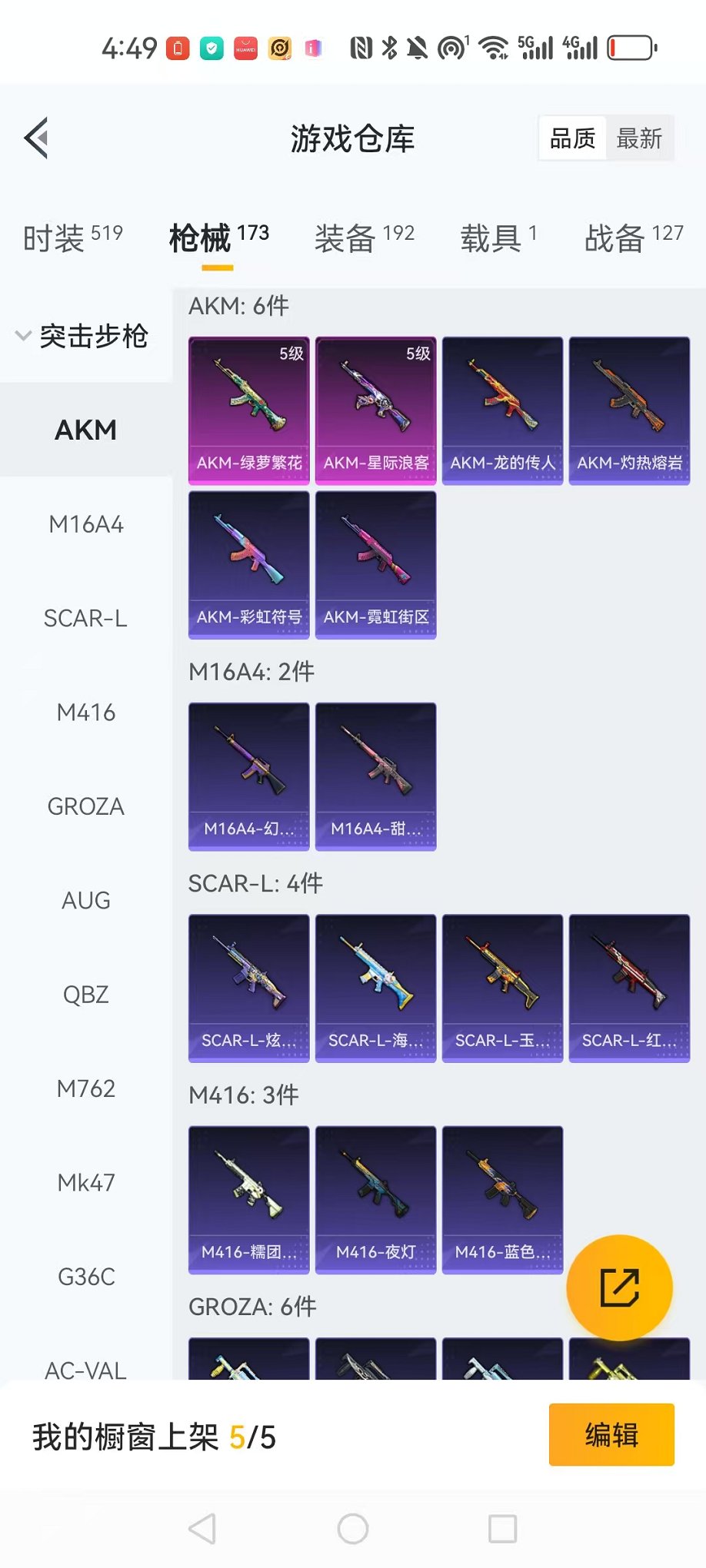Switch to the 战备 tab
Image resolution: width=706 pixels, height=1568 pixels.
pyautogui.click(x=633, y=238)
